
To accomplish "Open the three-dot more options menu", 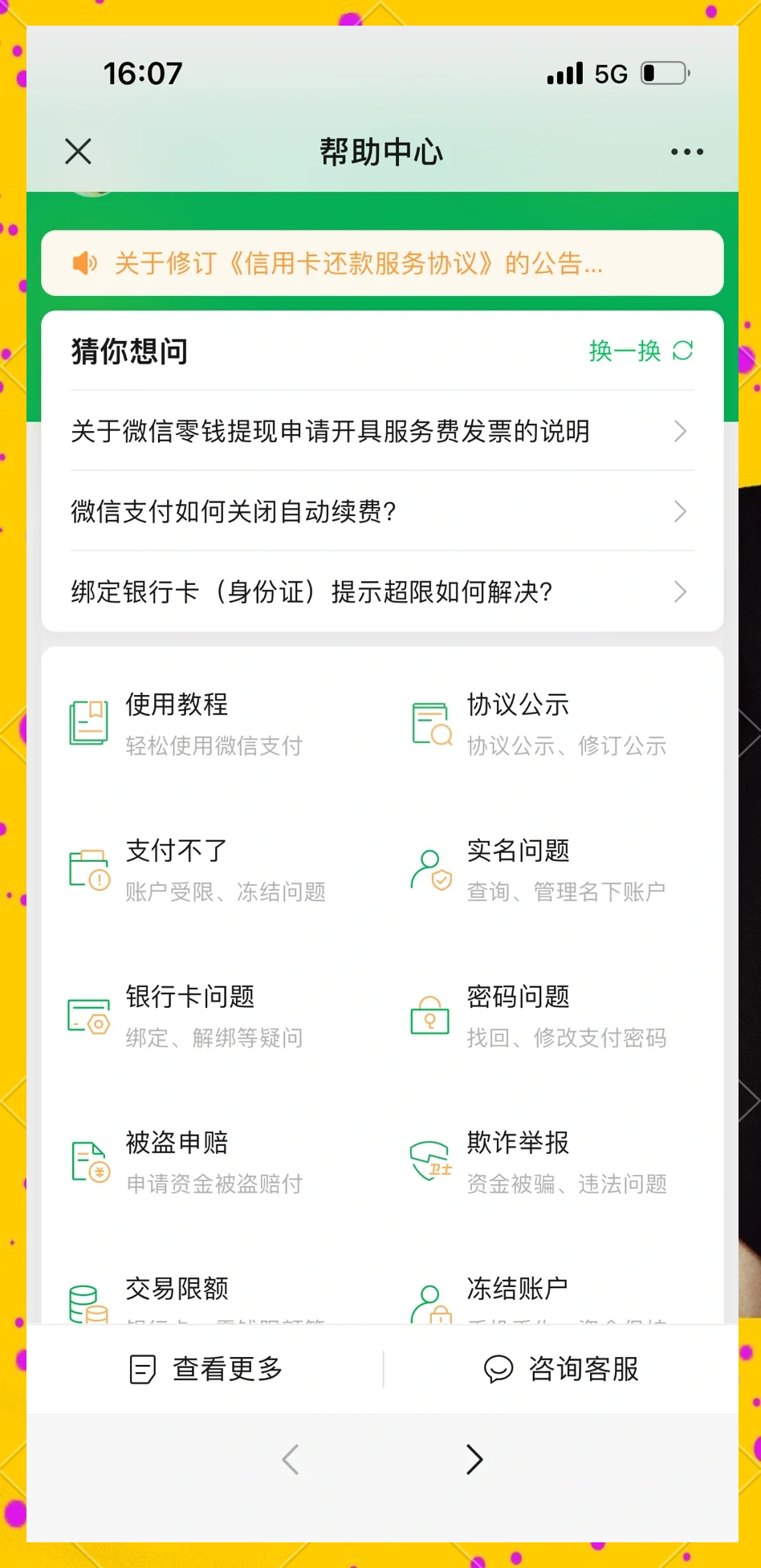I will click(686, 151).
